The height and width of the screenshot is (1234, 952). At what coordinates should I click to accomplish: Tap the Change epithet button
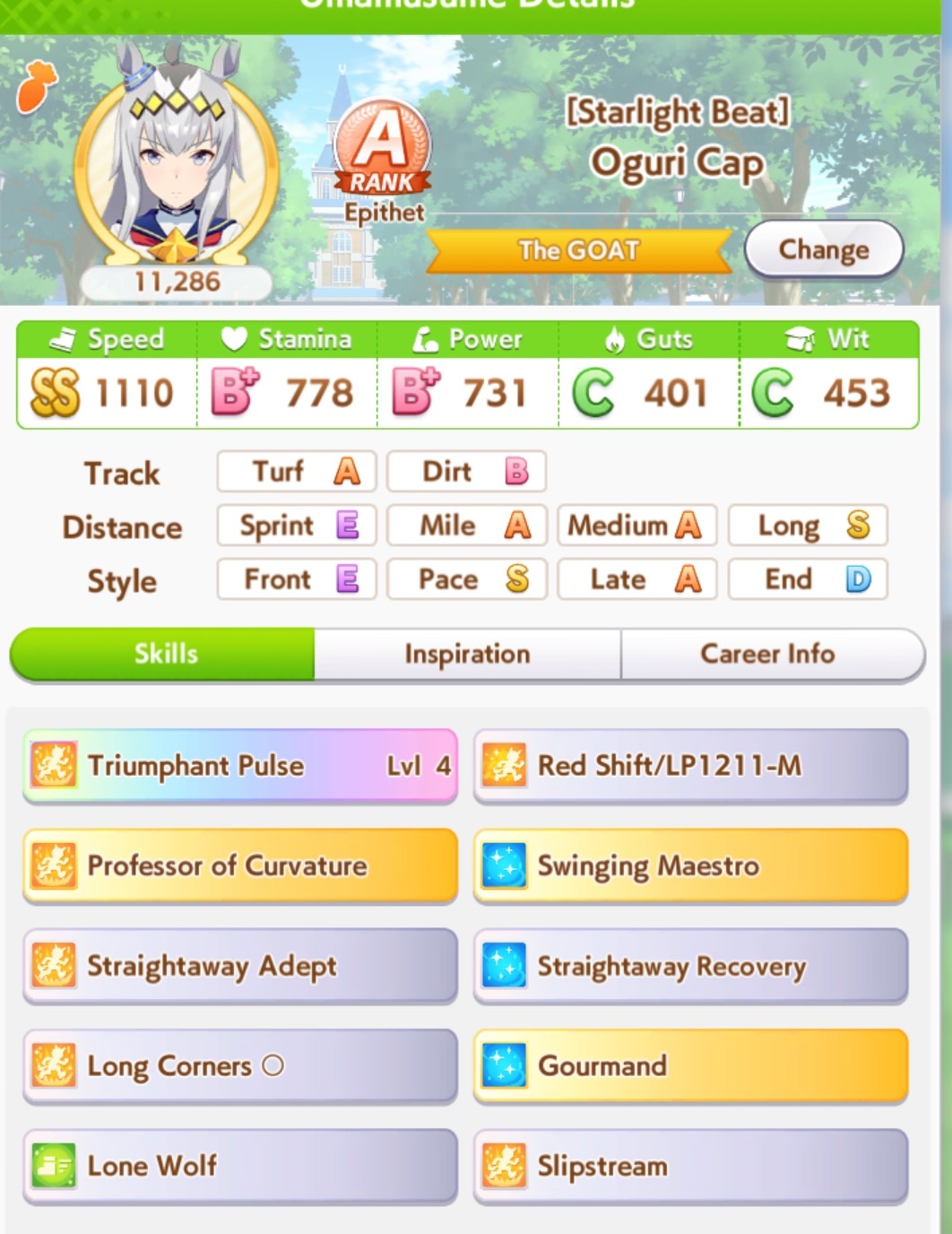(x=823, y=249)
